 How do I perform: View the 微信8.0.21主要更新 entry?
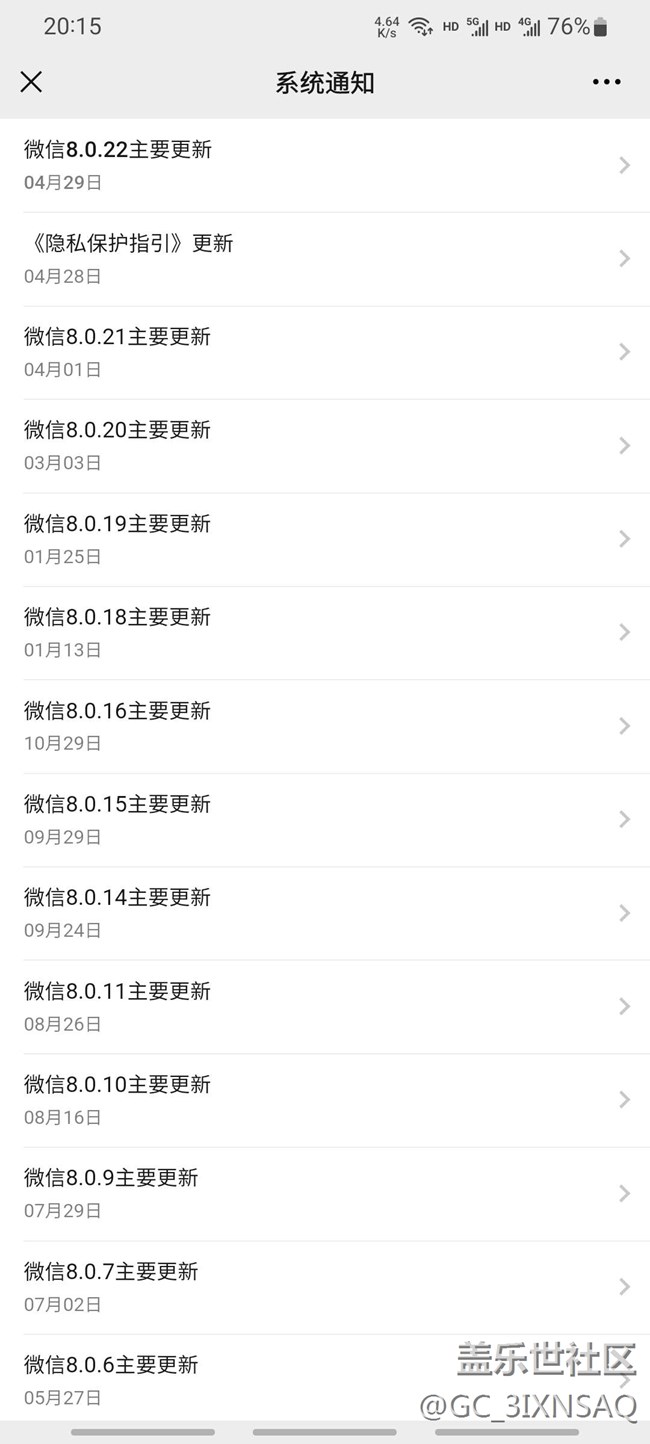[325, 353]
